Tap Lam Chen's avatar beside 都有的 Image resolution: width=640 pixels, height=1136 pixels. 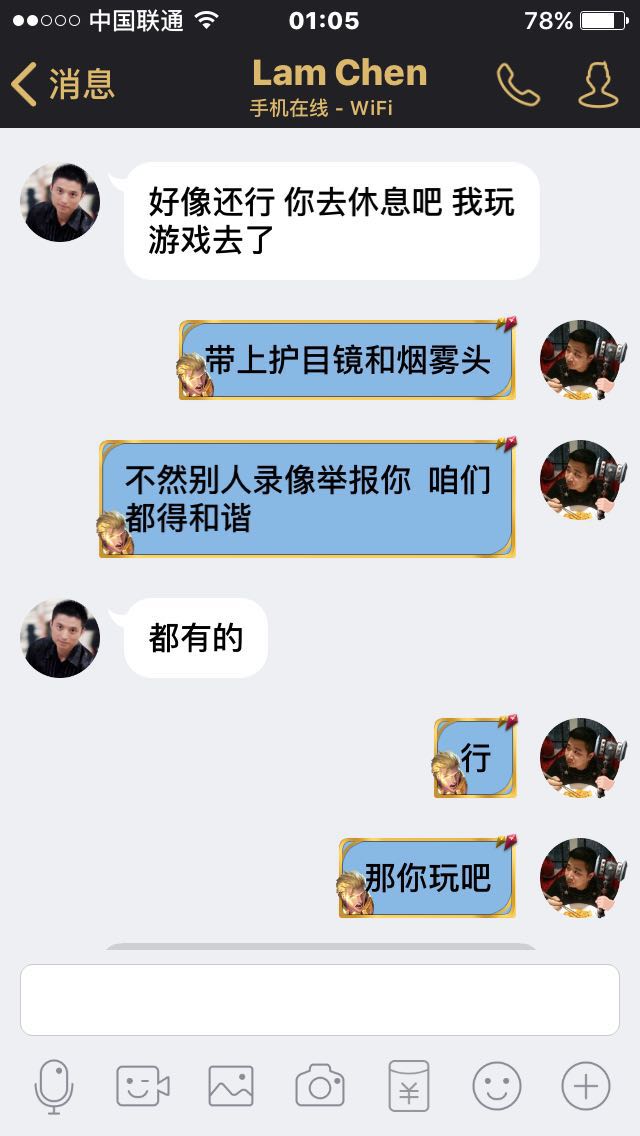tap(60, 638)
